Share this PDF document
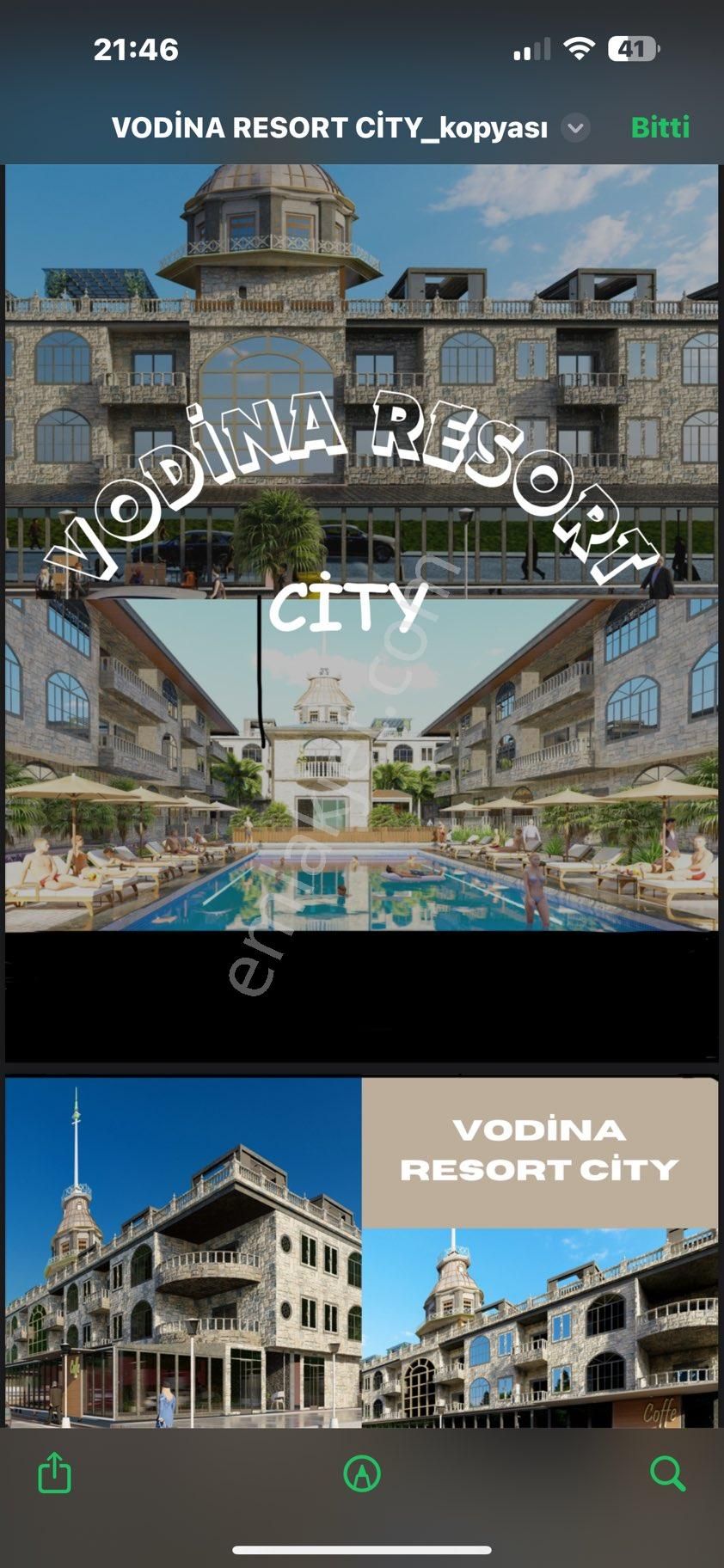Image resolution: width=724 pixels, height=1568 pixels. (55, 1473)
